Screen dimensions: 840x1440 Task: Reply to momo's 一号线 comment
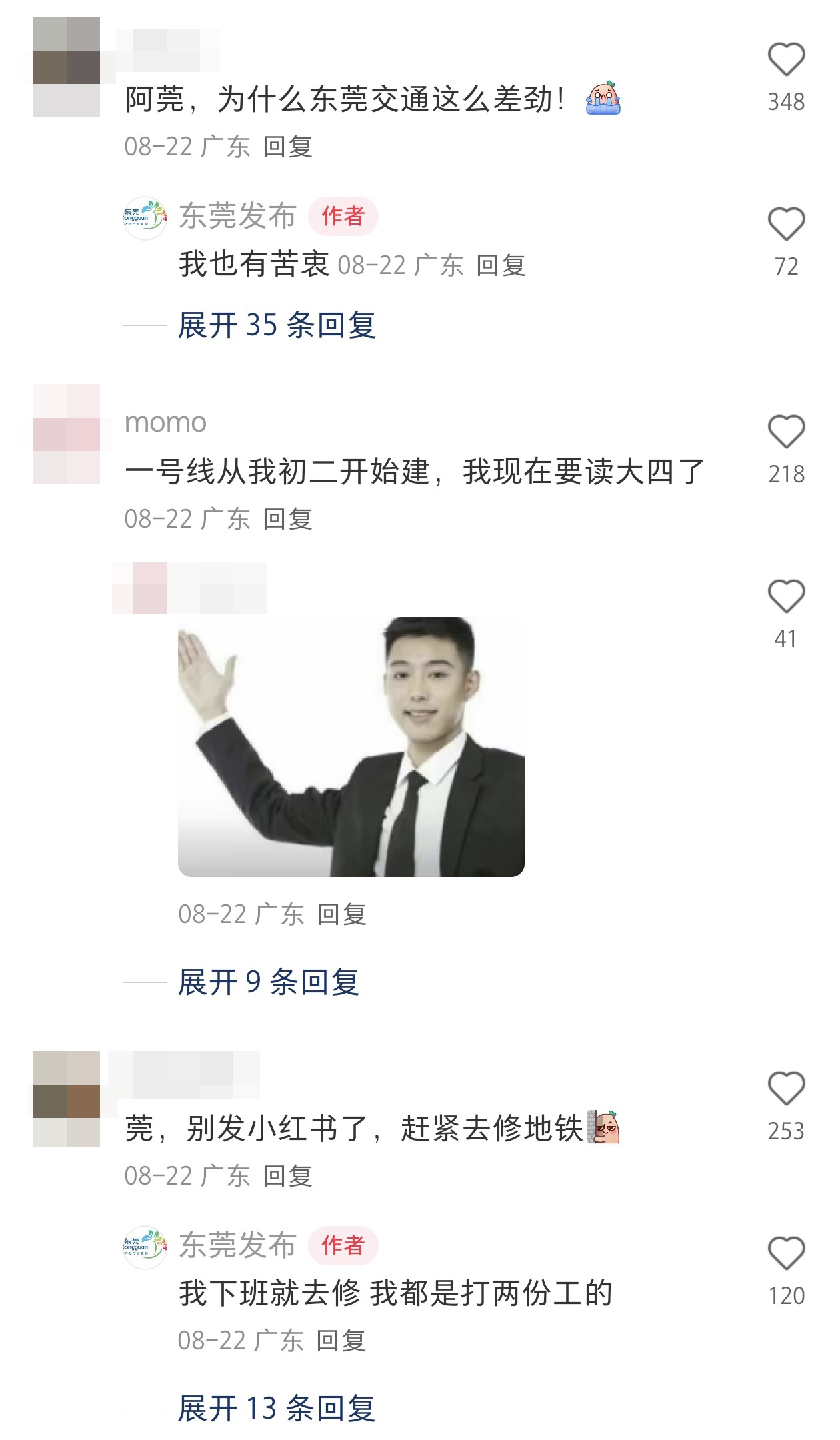pos(287,519)
